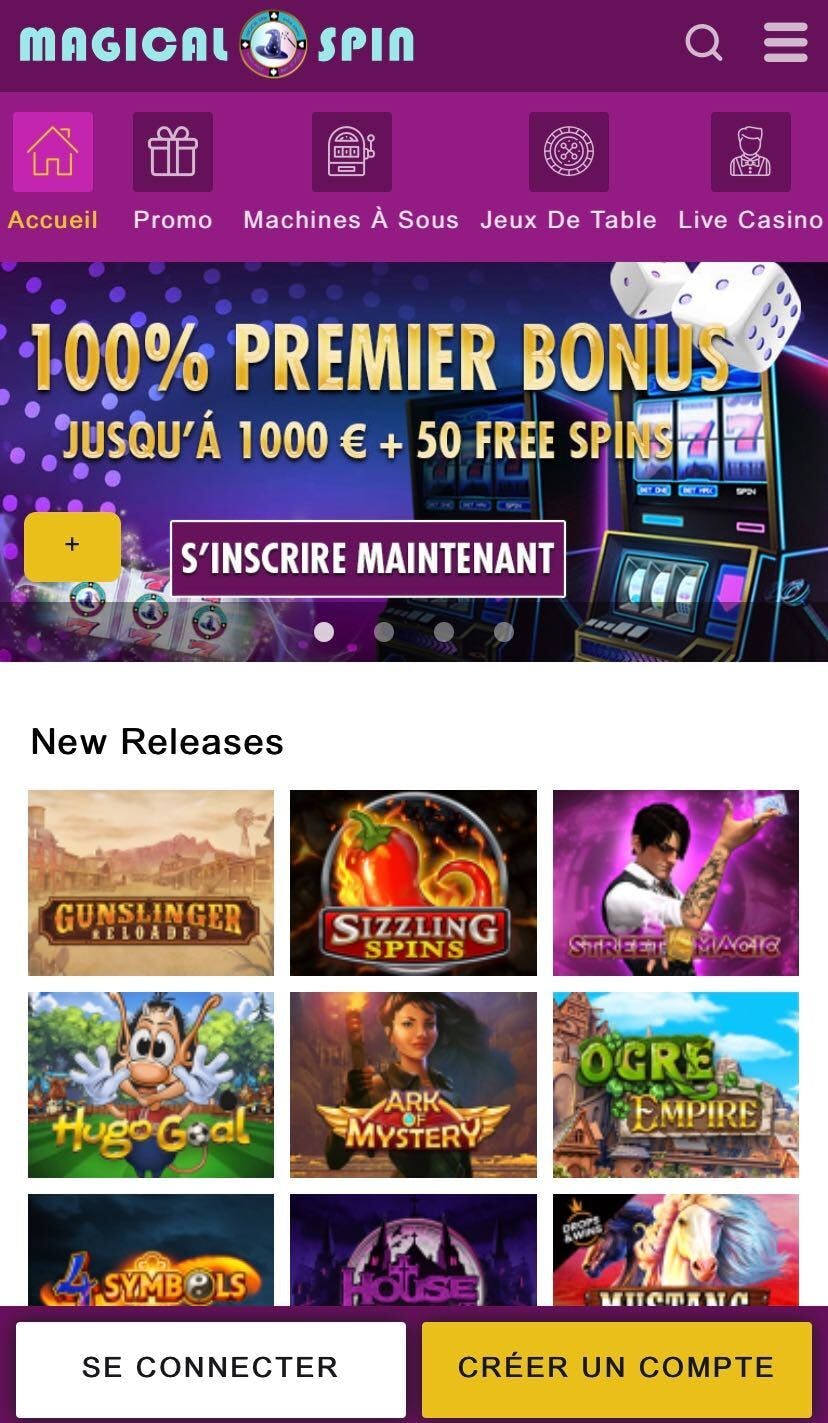Launch Sizzling Spins game
This screenshot has height=1423, width=828.
413,882
